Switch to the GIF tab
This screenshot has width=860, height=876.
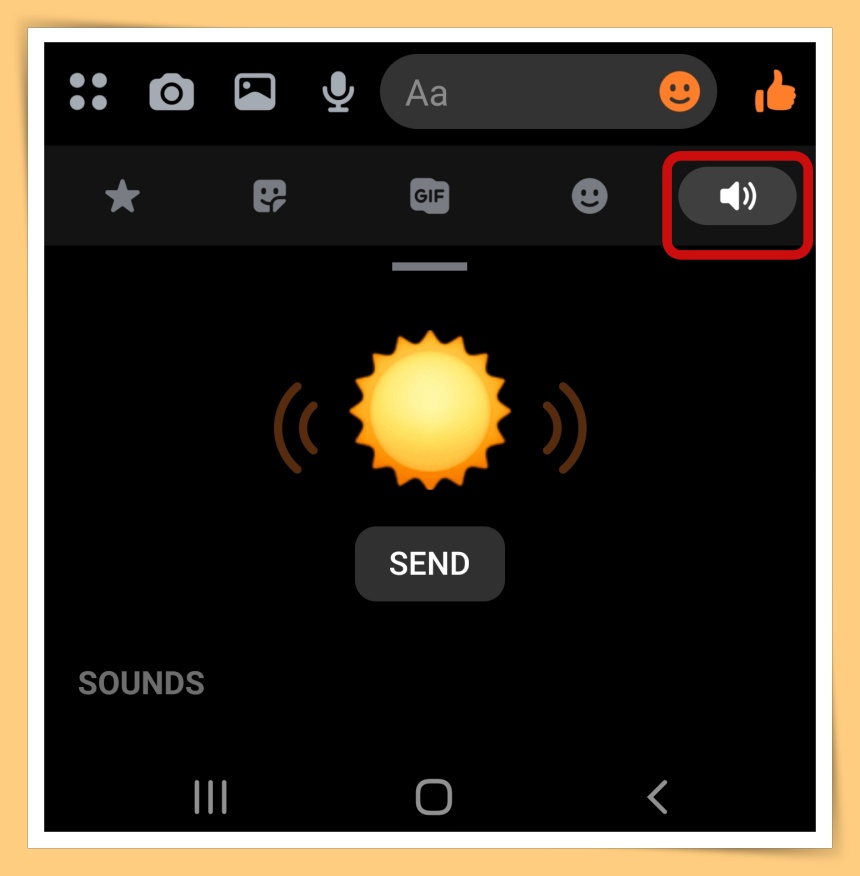tap(429, 196)
